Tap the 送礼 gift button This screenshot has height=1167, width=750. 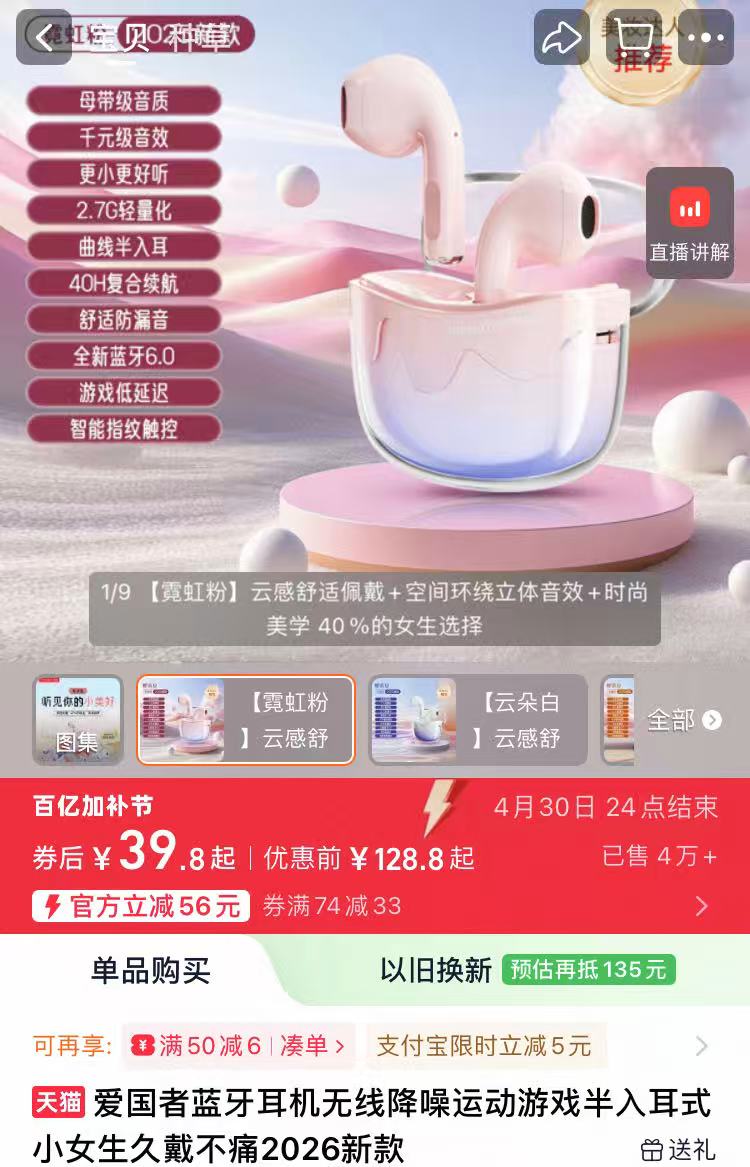678,1149
